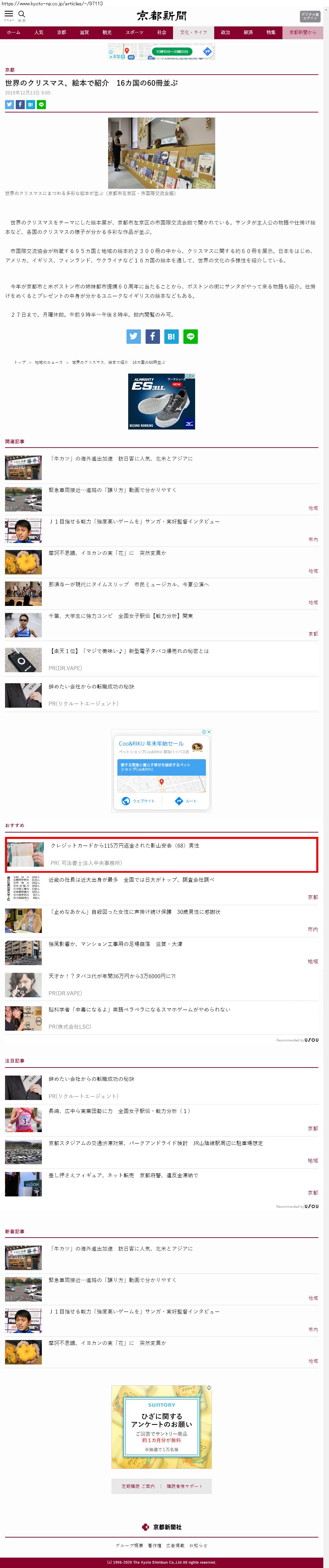Tap the デジタル版ログイン button
Image resolution: width=329 pixels, height=1568 pixels.
pyautogui.click(x=309, y=16)
